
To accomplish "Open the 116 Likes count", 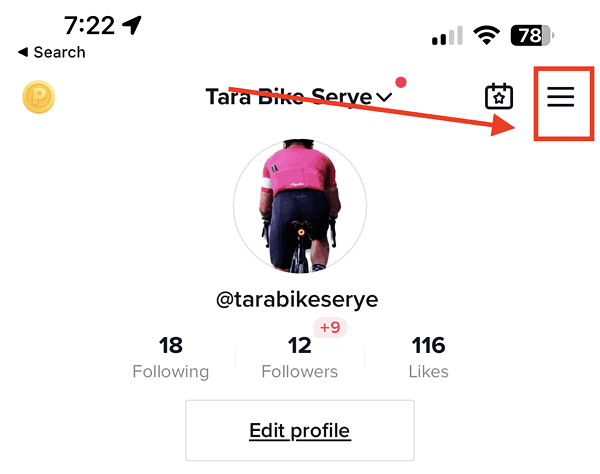I will 428,358.
